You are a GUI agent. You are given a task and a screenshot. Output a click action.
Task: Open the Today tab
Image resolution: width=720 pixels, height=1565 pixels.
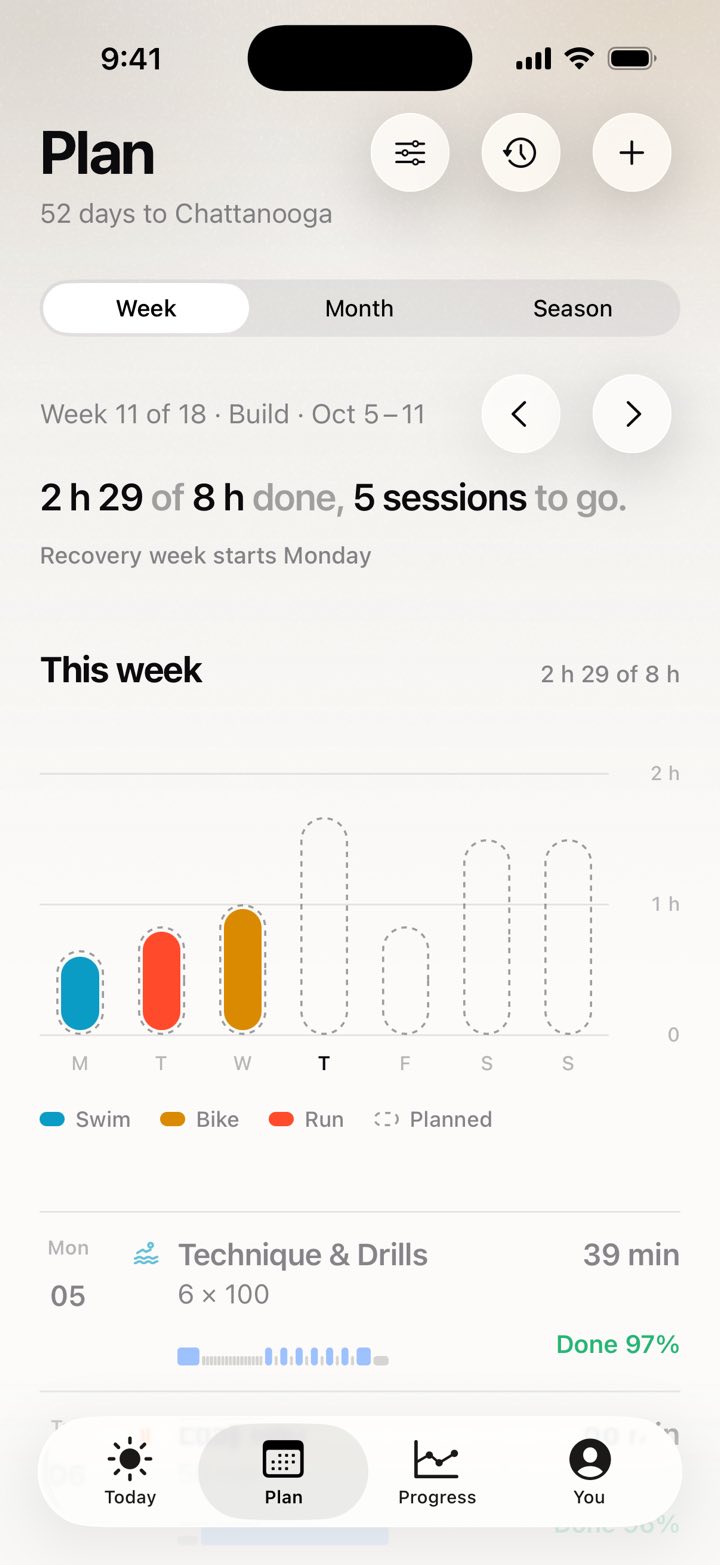click(130, 1472)
